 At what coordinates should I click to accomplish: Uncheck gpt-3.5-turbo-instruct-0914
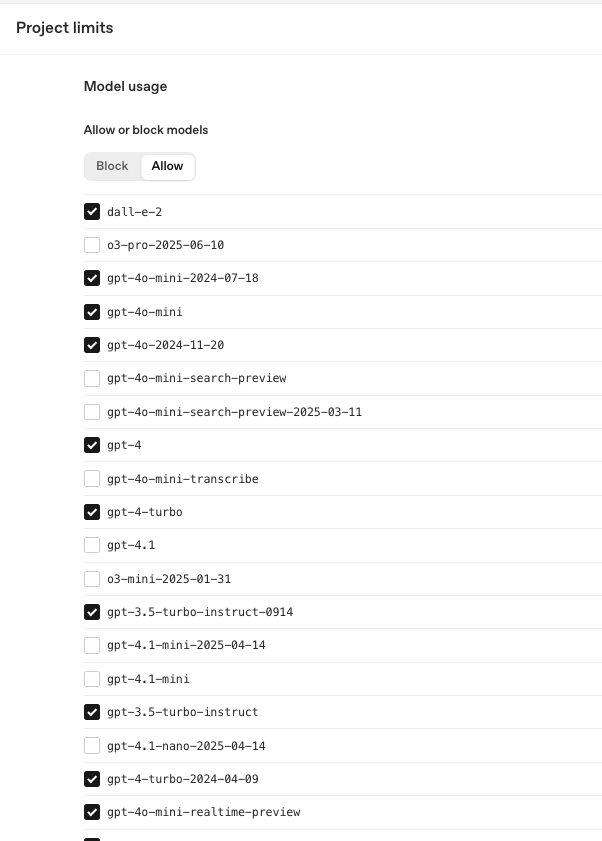(92, 612)
